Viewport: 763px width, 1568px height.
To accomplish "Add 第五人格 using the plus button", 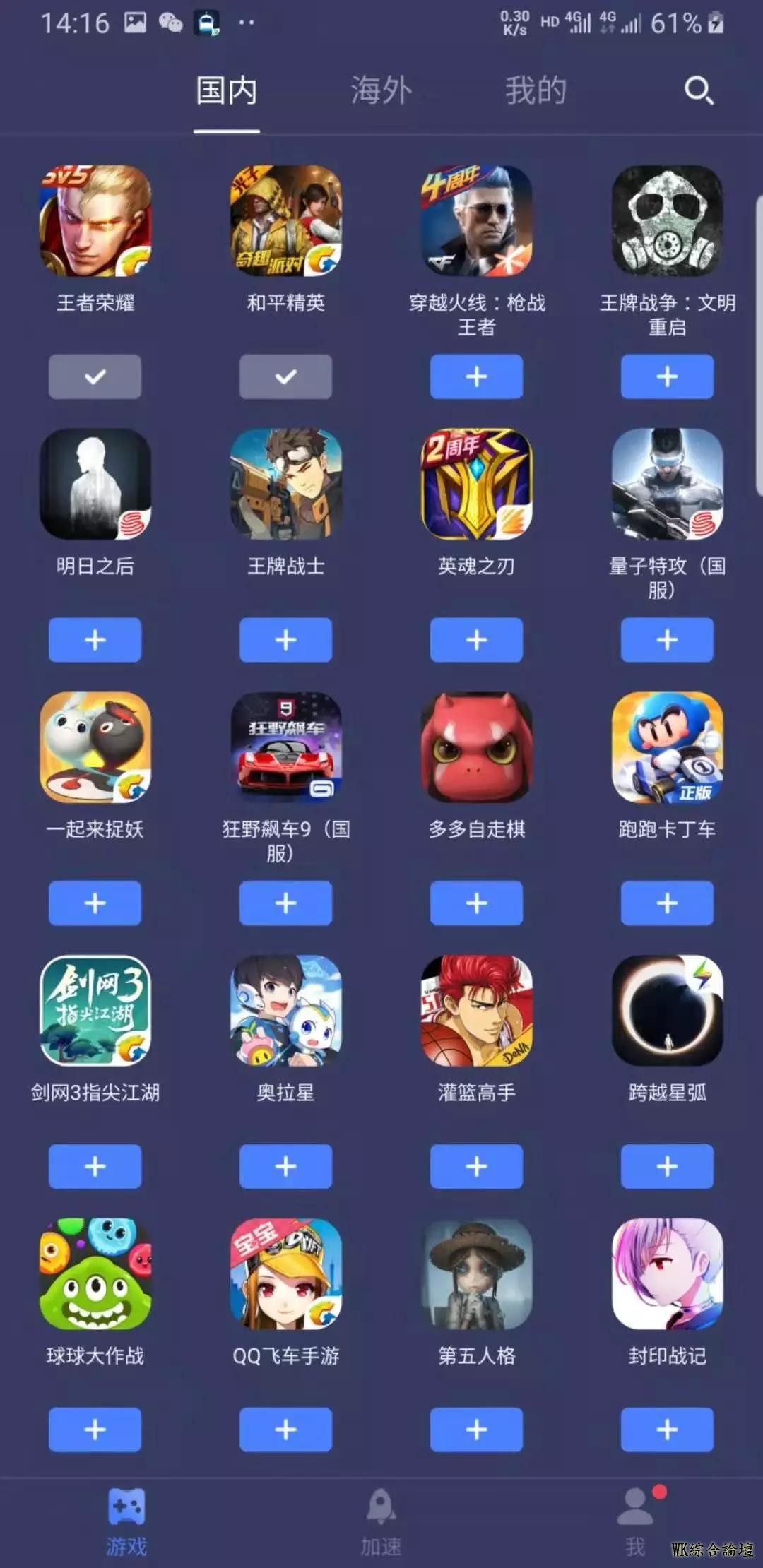I will pyautogui.click(x=476, y=1430).
